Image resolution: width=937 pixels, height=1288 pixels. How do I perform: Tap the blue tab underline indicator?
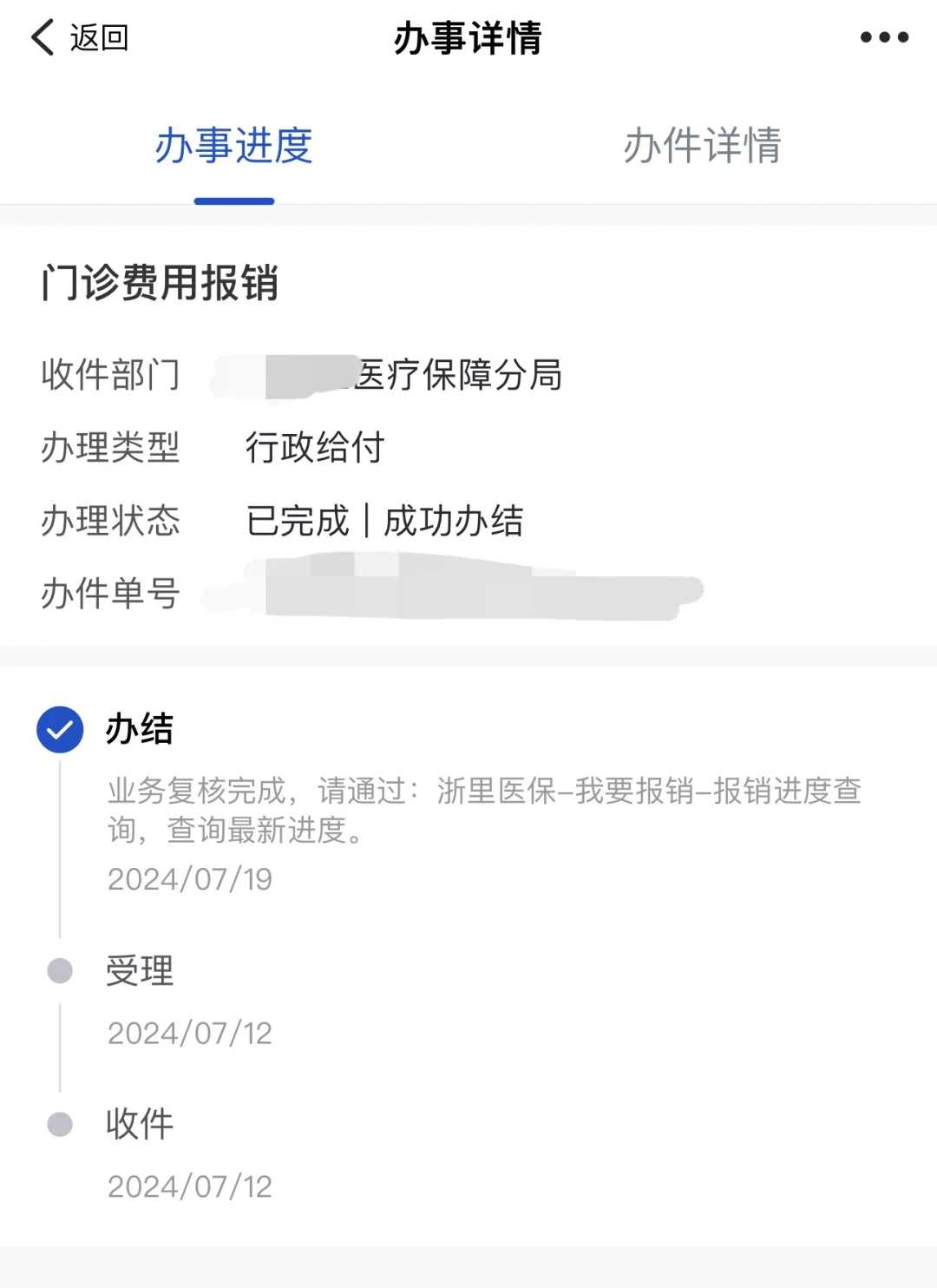(234, 200)
